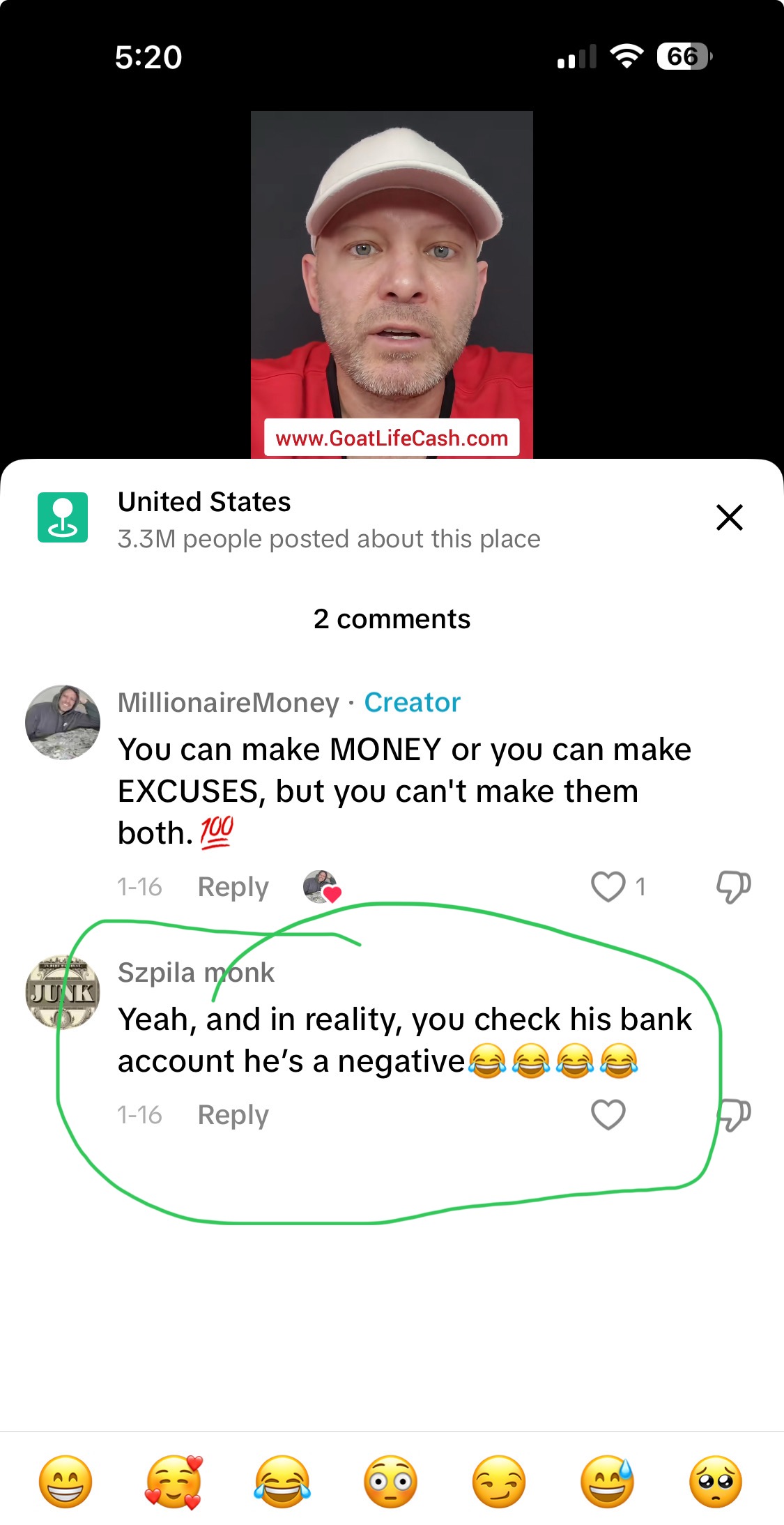This screenshot has width=784, height=1525.
Task: Like Szpila monk's comment
Action: [608, 1115]
